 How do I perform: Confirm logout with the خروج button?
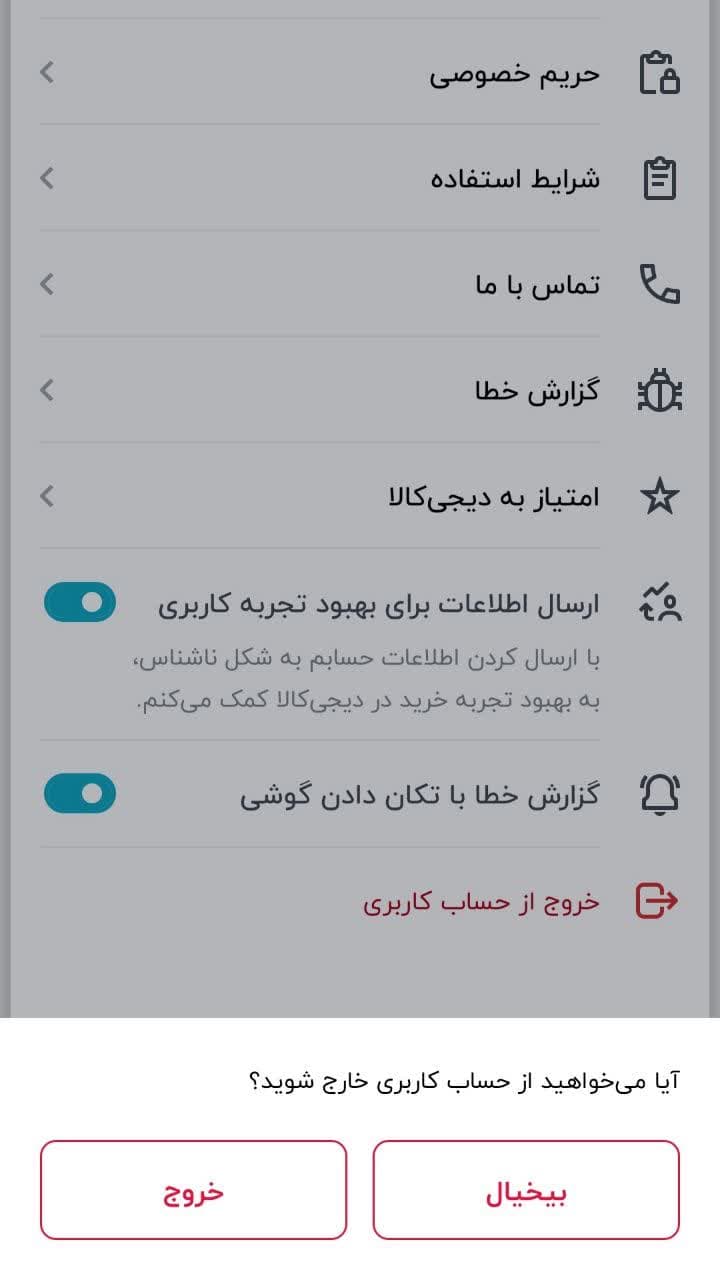tap(193, 1190)
